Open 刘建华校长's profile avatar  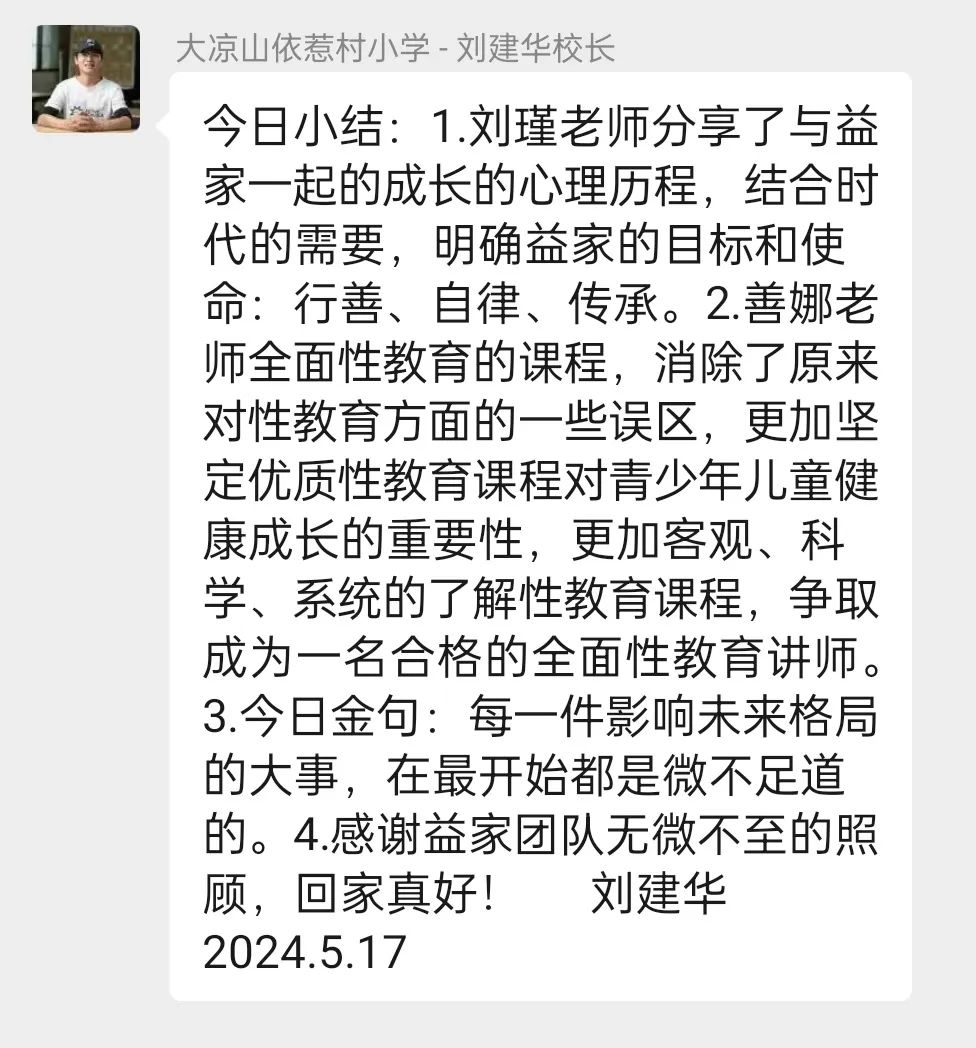(x=86, y=79)
